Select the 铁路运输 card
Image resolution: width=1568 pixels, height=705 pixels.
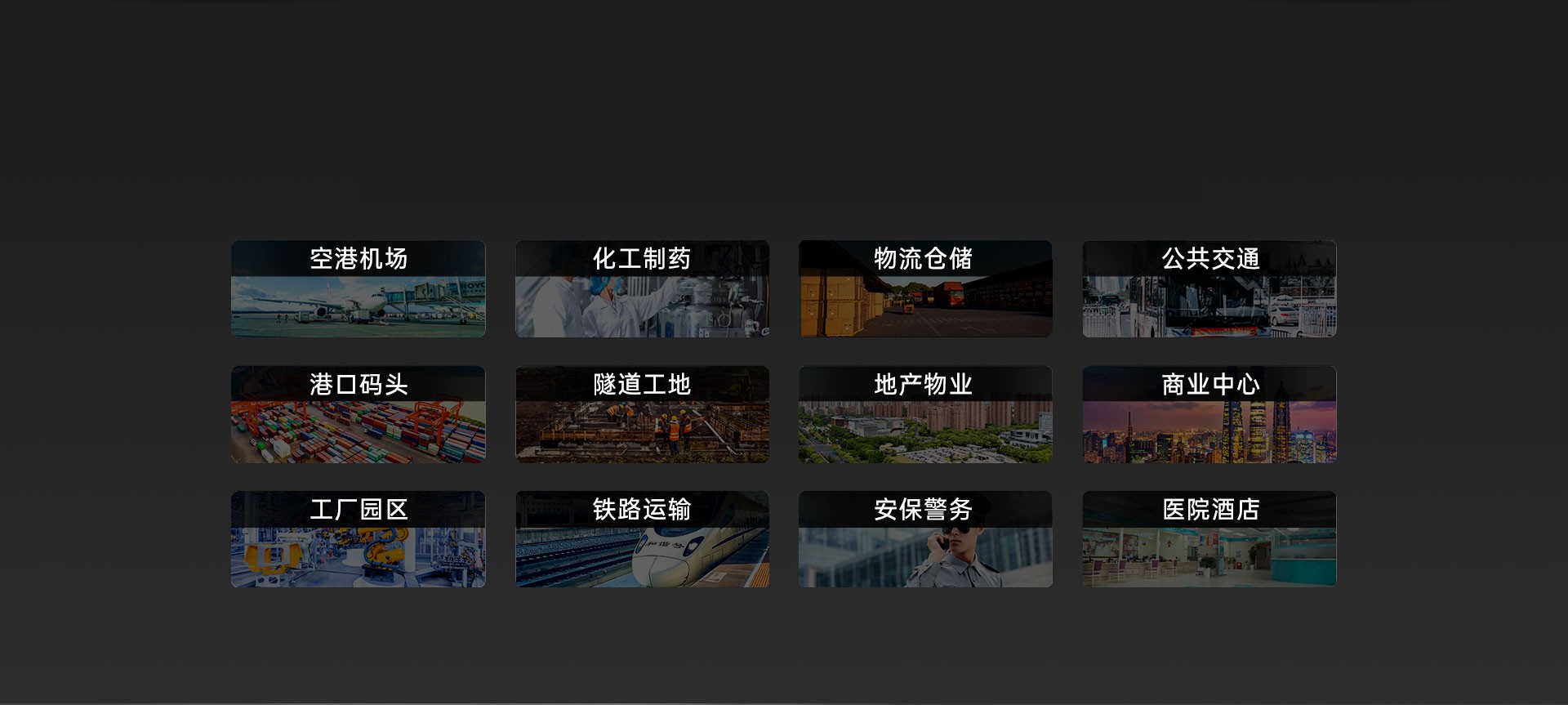coord(642,539)
